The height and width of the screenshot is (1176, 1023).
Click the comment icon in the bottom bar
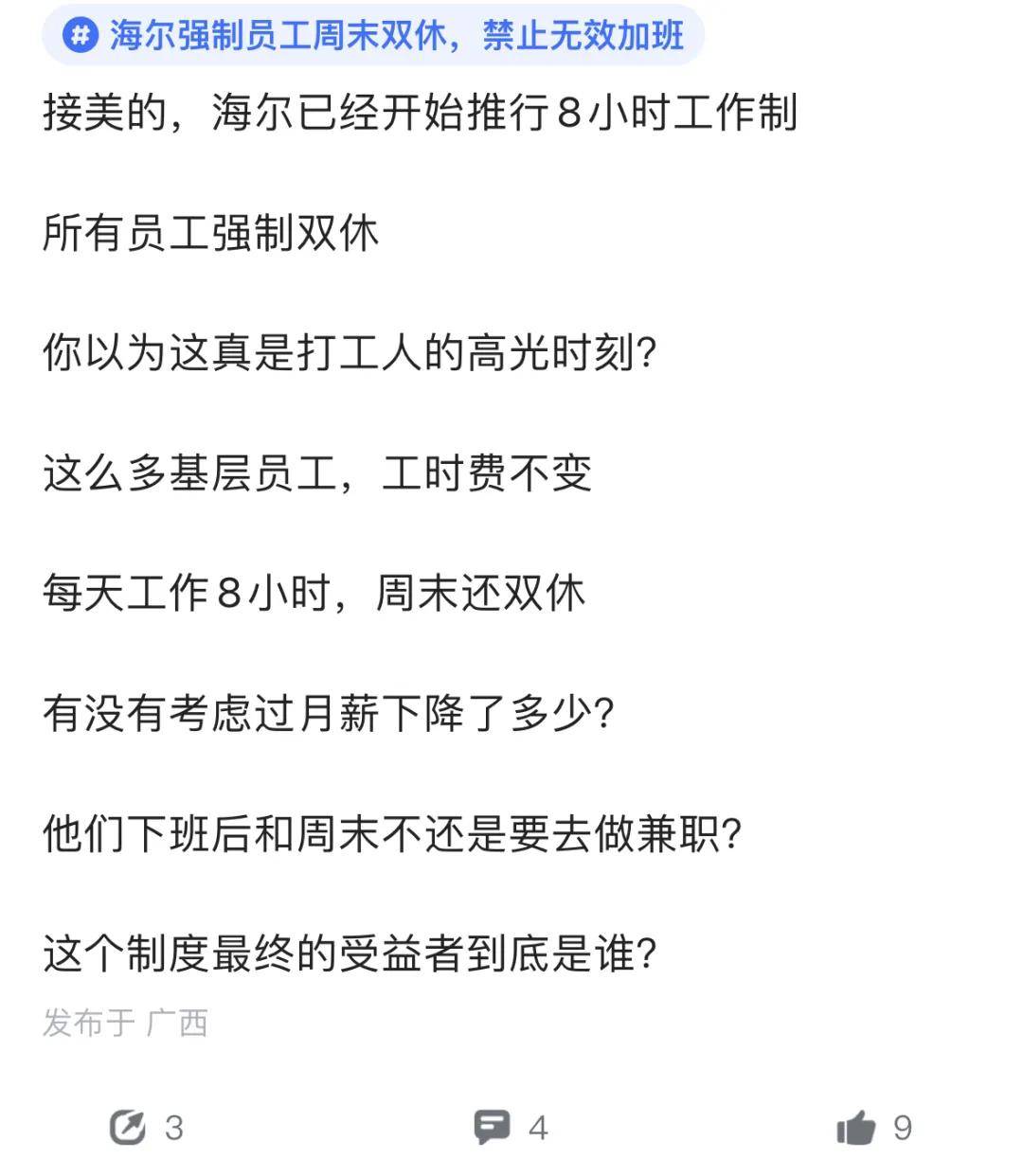tap(494, 1127)
